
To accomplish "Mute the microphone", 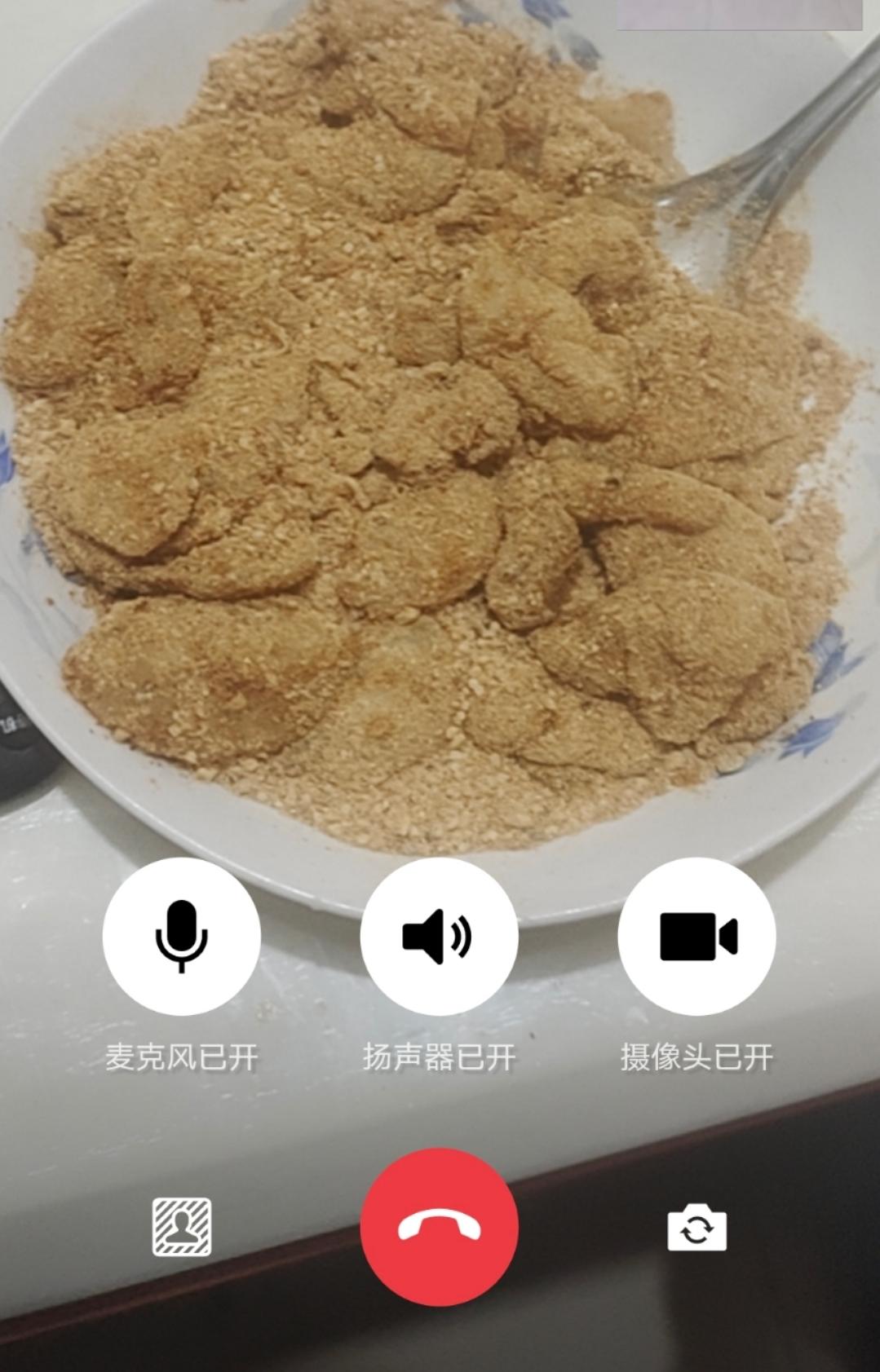I will click(x=181, y=936).
